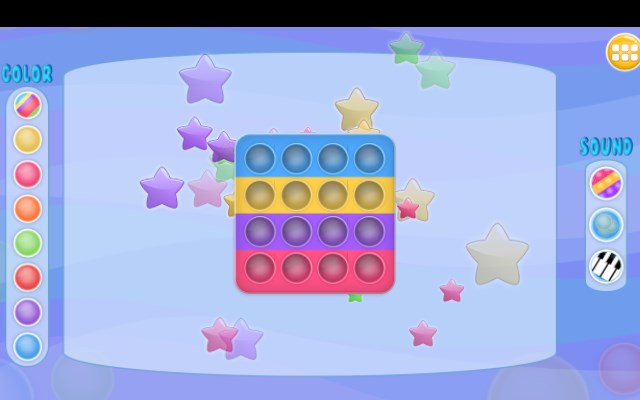Pop the last bubble in the blue row
640x400 pixels.
pos(369,158)
